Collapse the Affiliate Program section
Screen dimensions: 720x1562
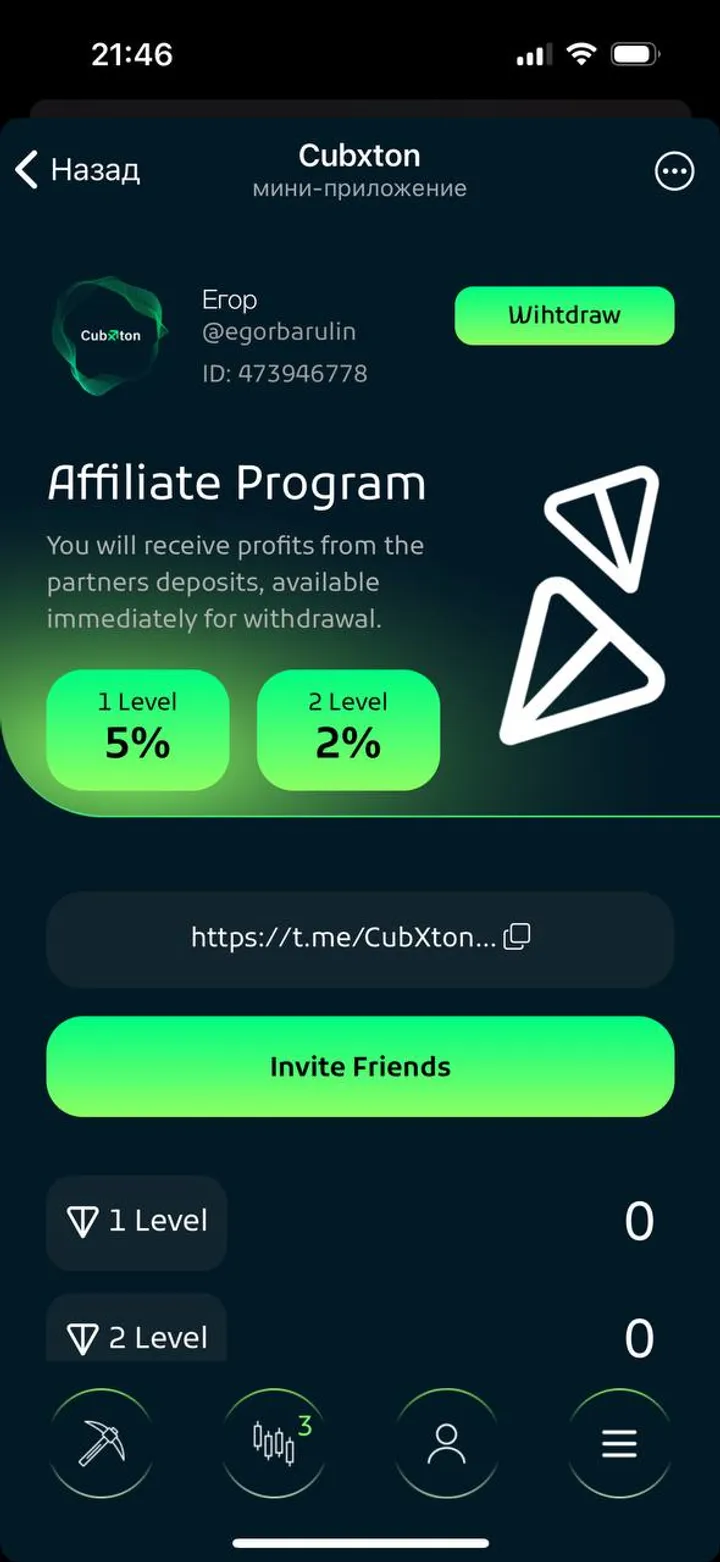coord(237,482)
